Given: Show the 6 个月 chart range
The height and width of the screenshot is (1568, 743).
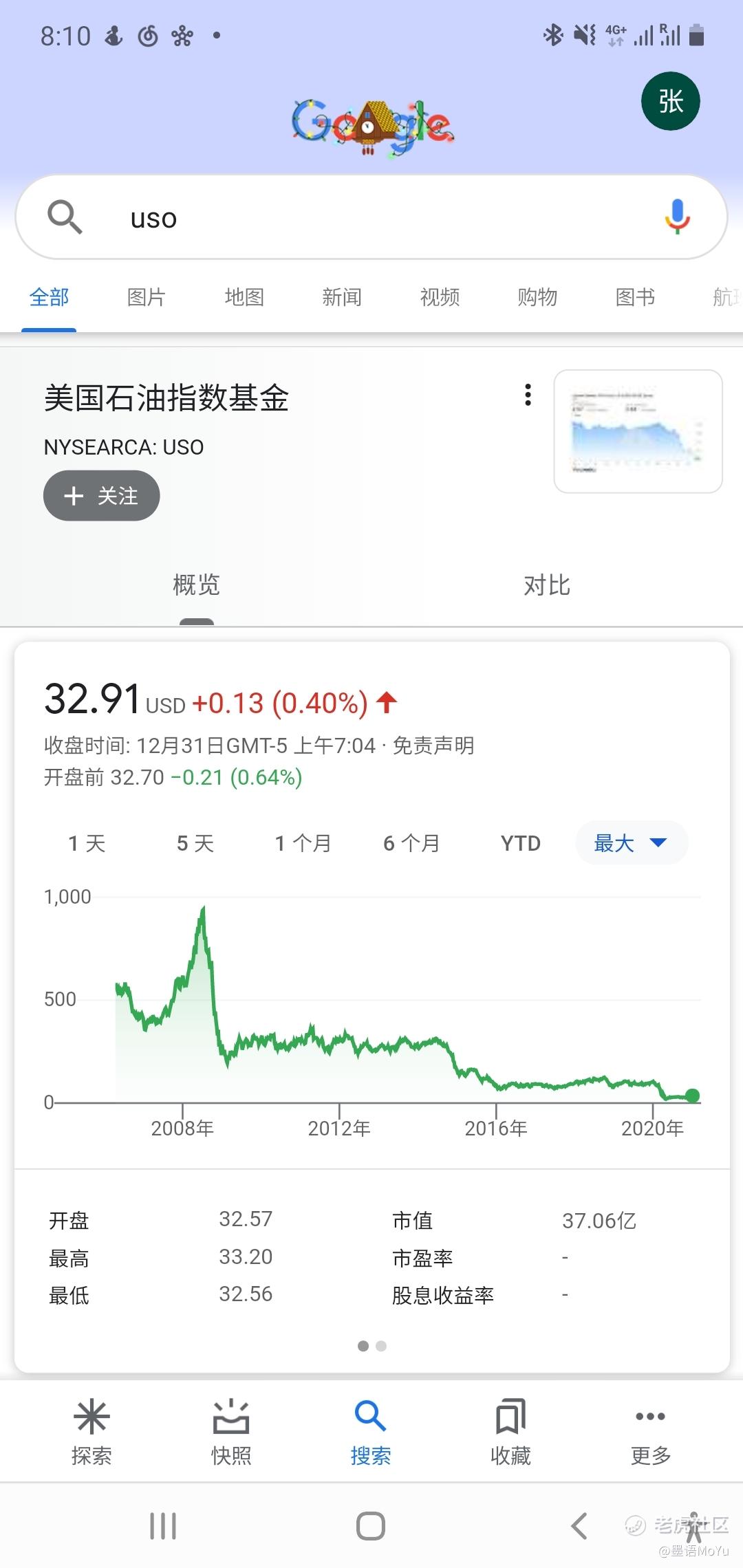Looking at the screenshot, I should 411,843.
